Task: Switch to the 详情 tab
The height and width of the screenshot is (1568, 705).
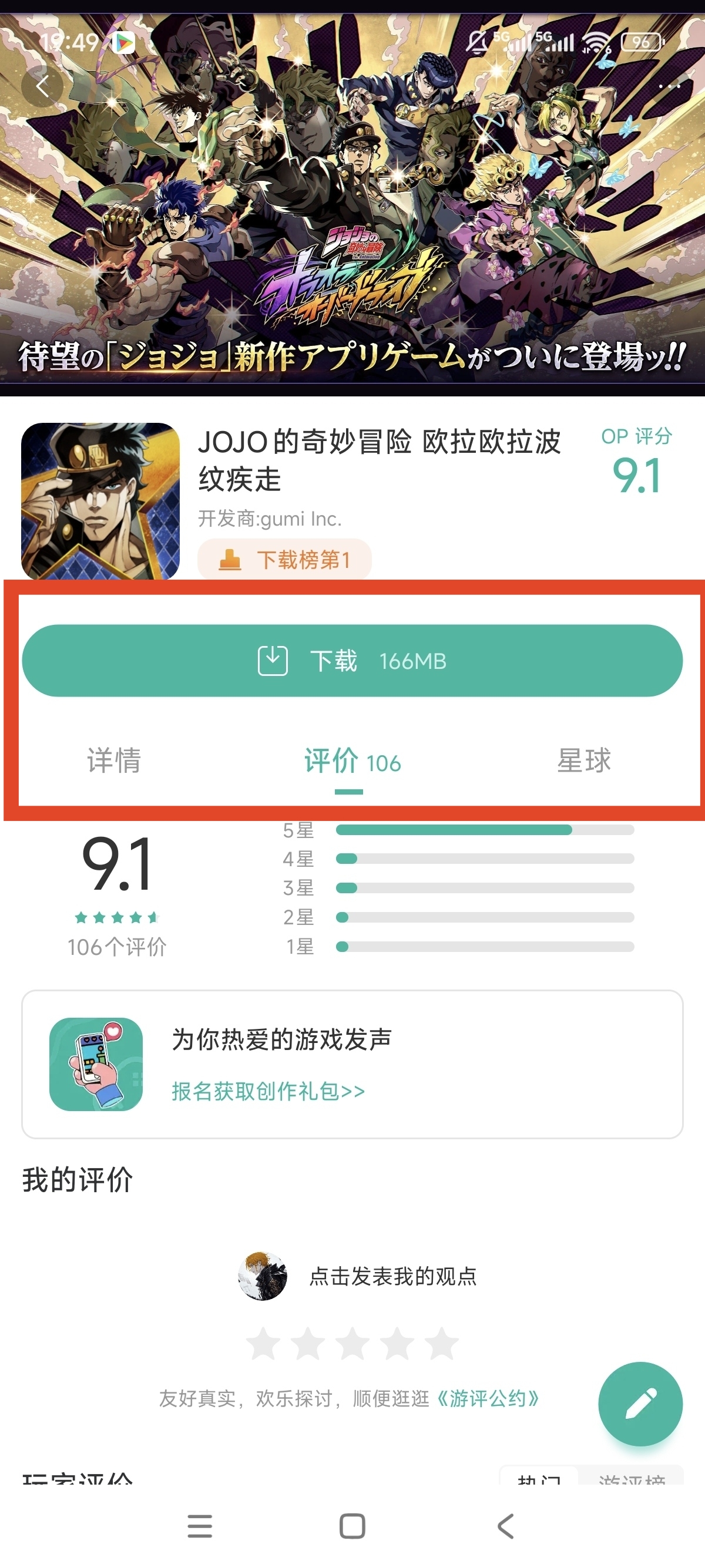Action: click(x=114, y=761)
